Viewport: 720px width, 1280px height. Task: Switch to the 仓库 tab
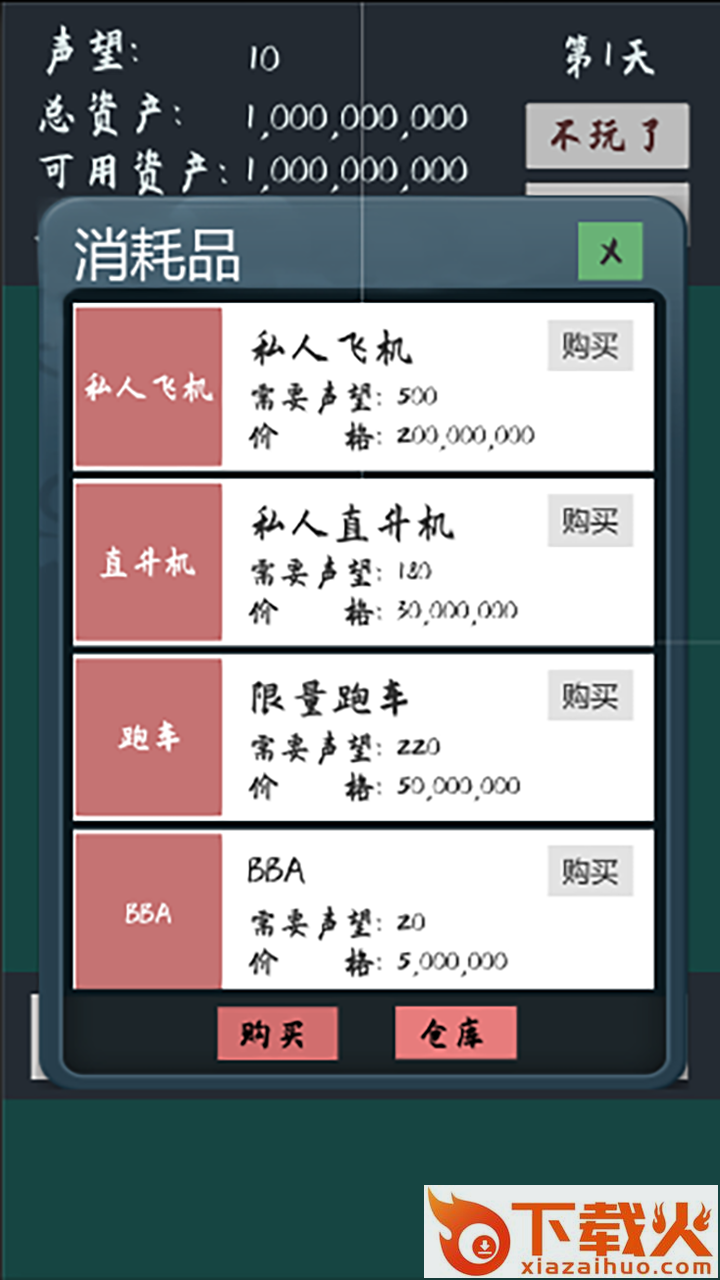[x=455, y=1033]
